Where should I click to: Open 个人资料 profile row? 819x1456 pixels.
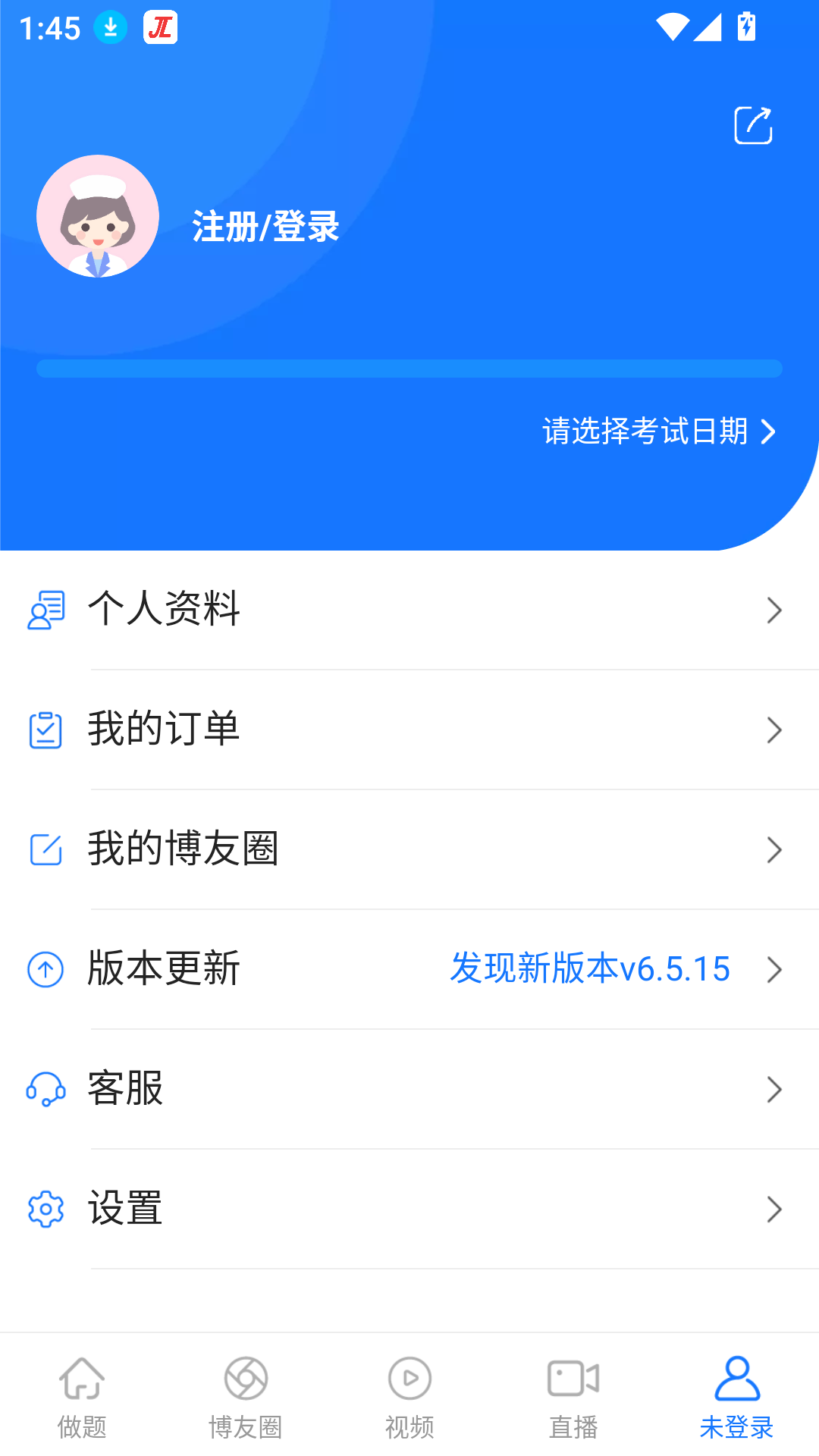pyautogui.click(x=409, y=610)
